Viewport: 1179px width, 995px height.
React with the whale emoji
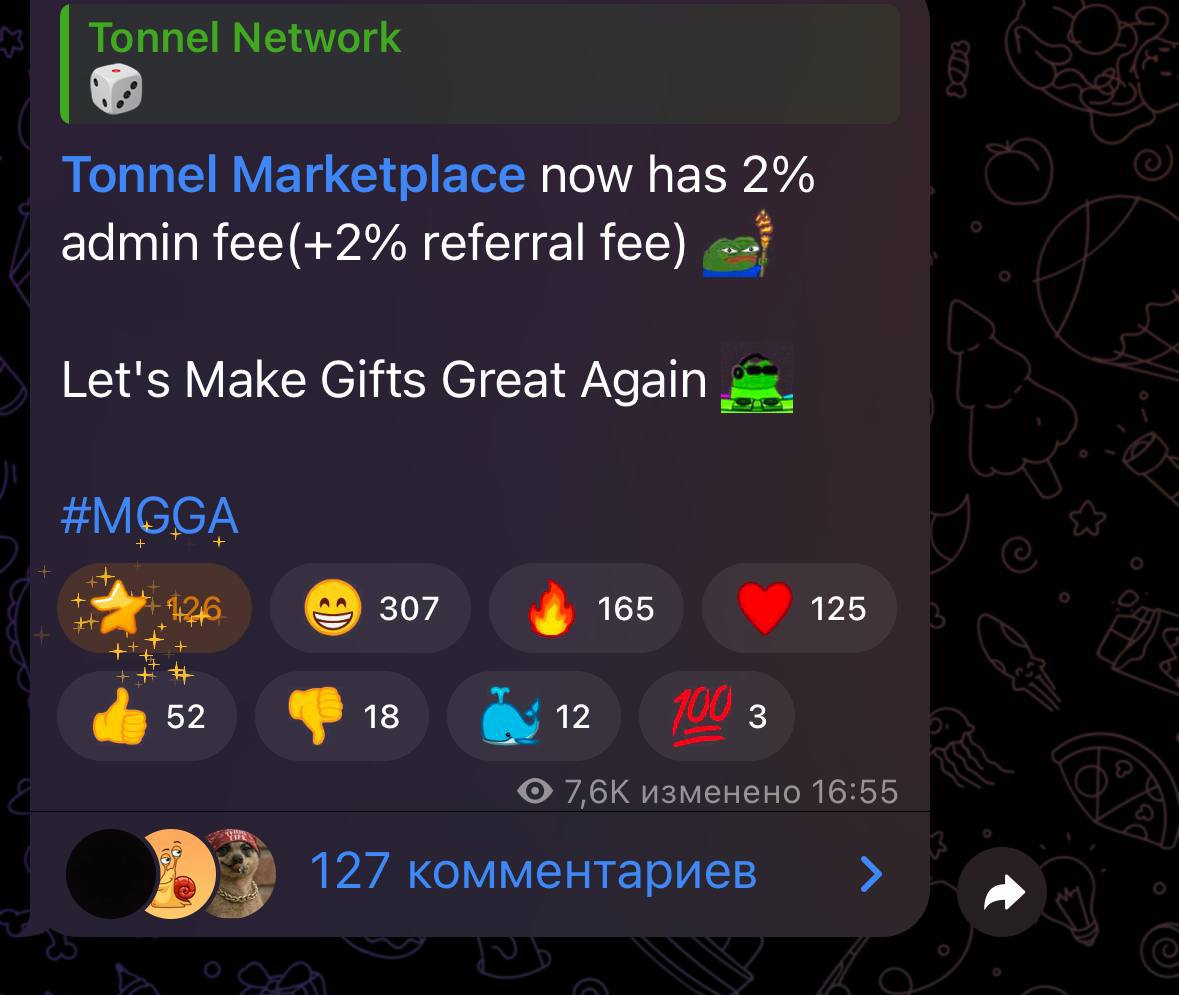pyautogui.click(x=534, y=716)
